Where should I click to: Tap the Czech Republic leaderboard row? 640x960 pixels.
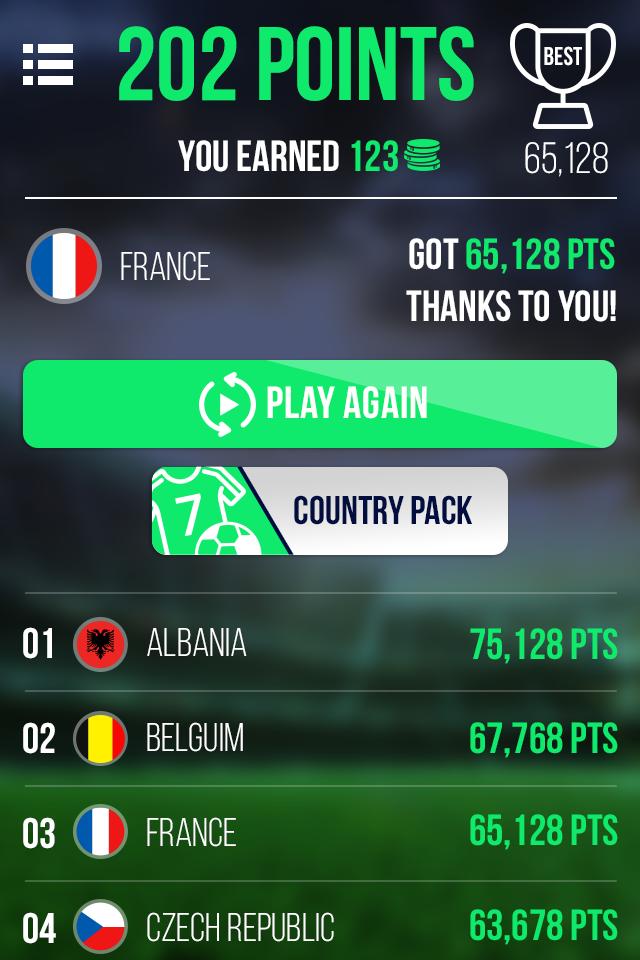320,926
